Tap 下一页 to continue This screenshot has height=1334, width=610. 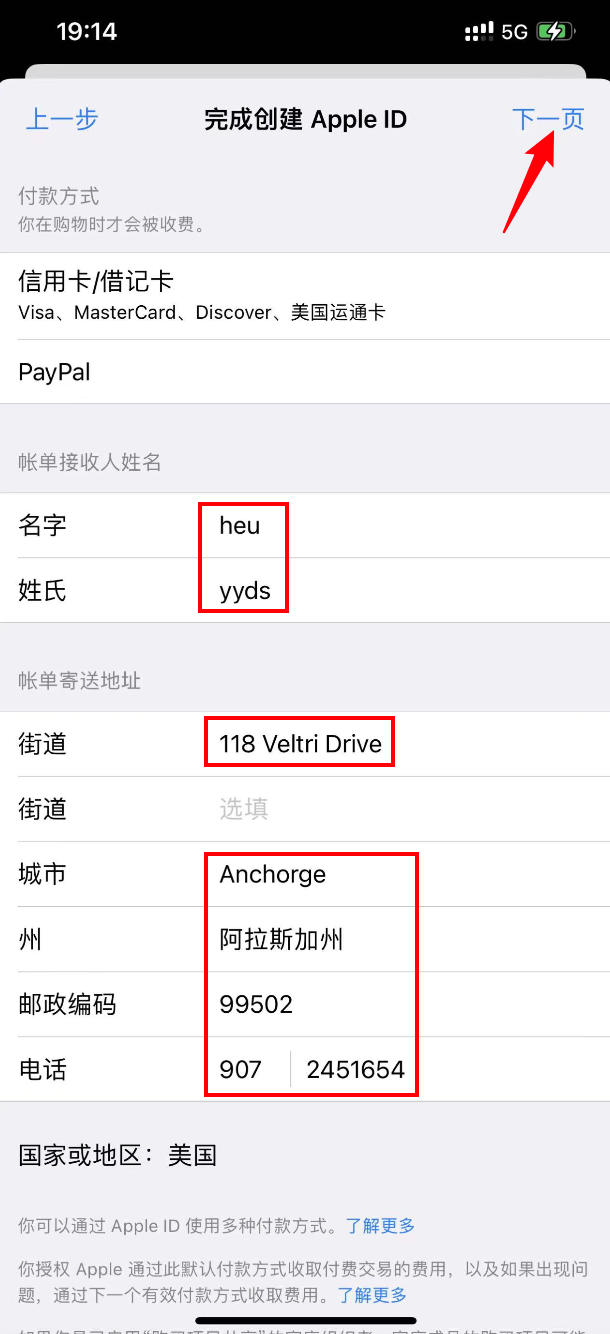(548, 119)
